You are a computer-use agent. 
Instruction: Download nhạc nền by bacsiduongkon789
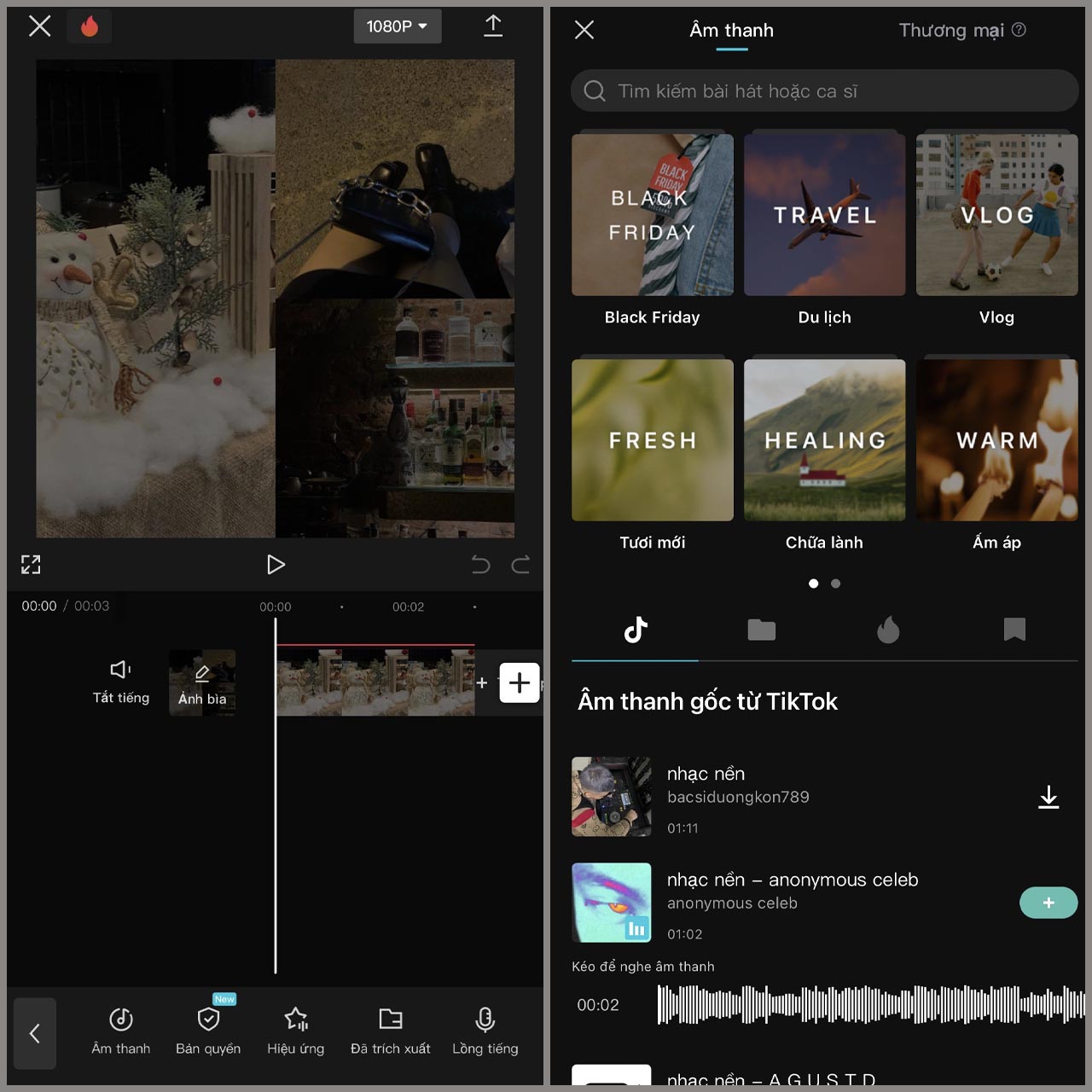click(x=1048, y=798)
